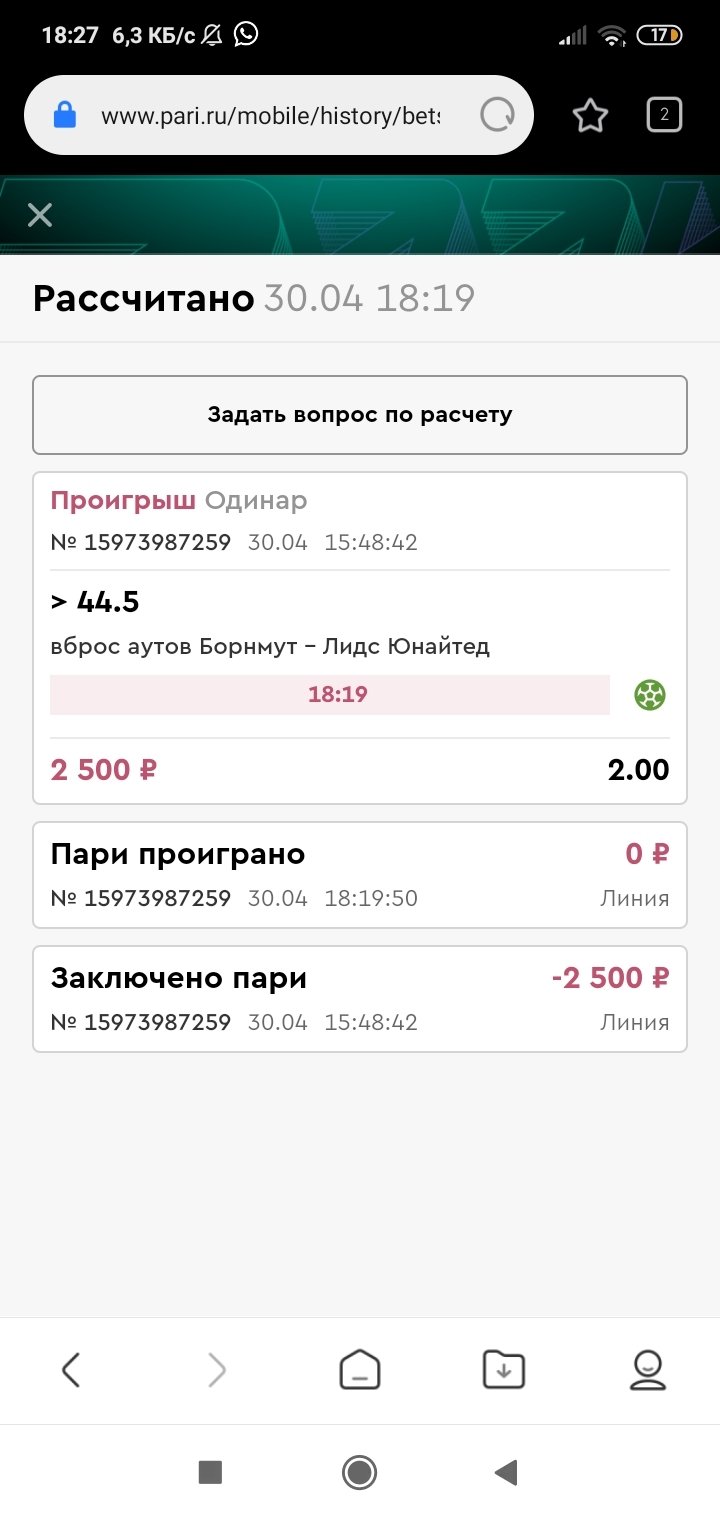The image size is (720, 1520).
Task: Reload the pari.ru page
Action: (497, 116)
